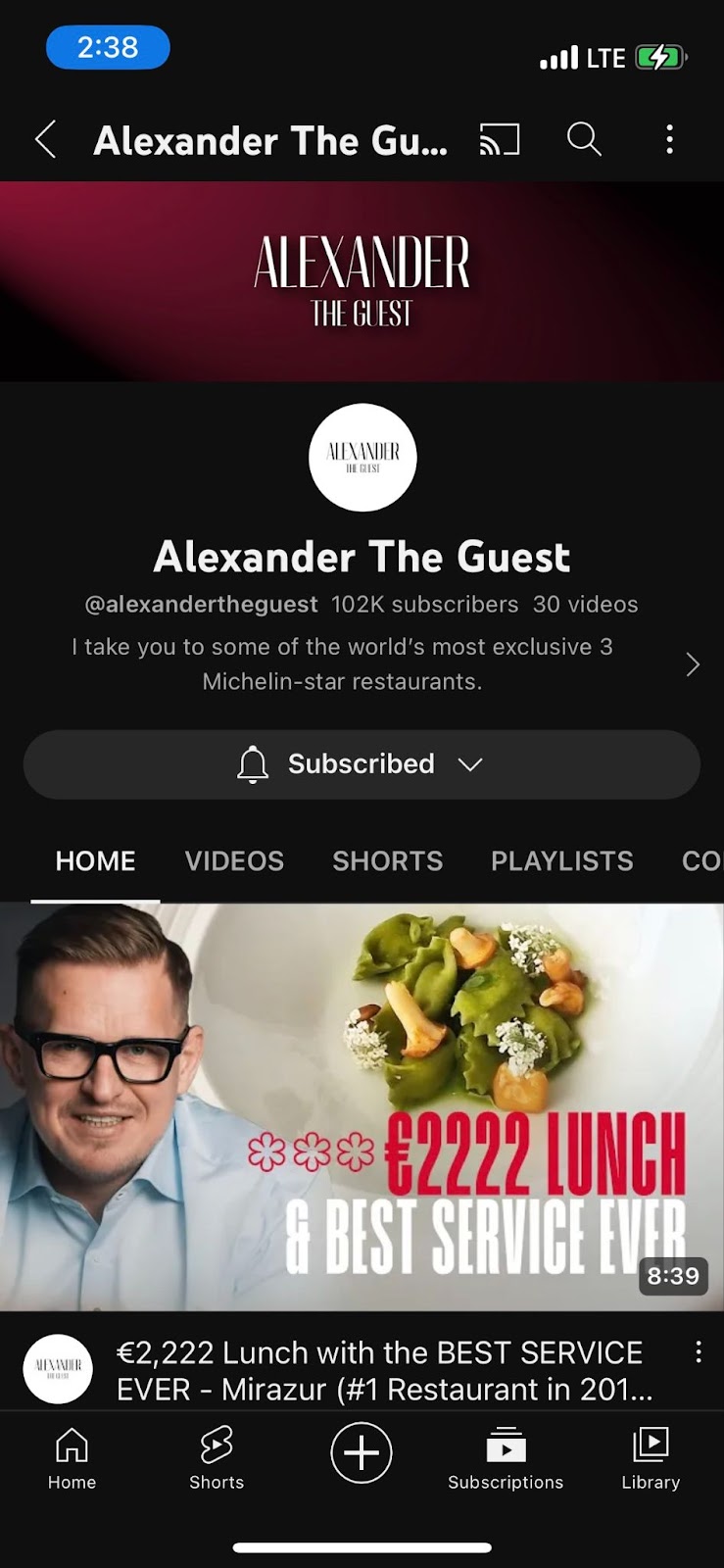Go to the Home feed
This screenshot has height=1568, width=724.
(72, 1459)
